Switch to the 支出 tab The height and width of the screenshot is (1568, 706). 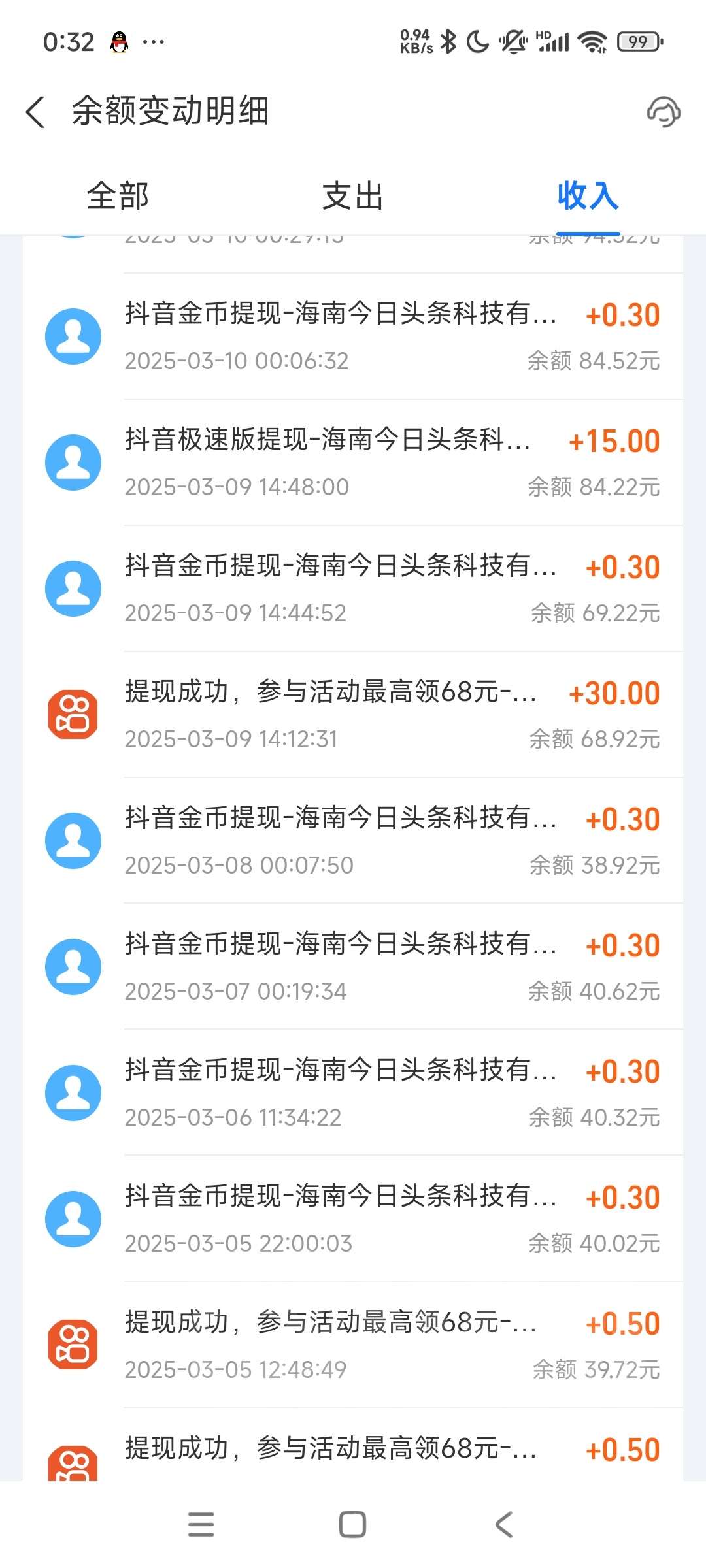tap(352, 196)
